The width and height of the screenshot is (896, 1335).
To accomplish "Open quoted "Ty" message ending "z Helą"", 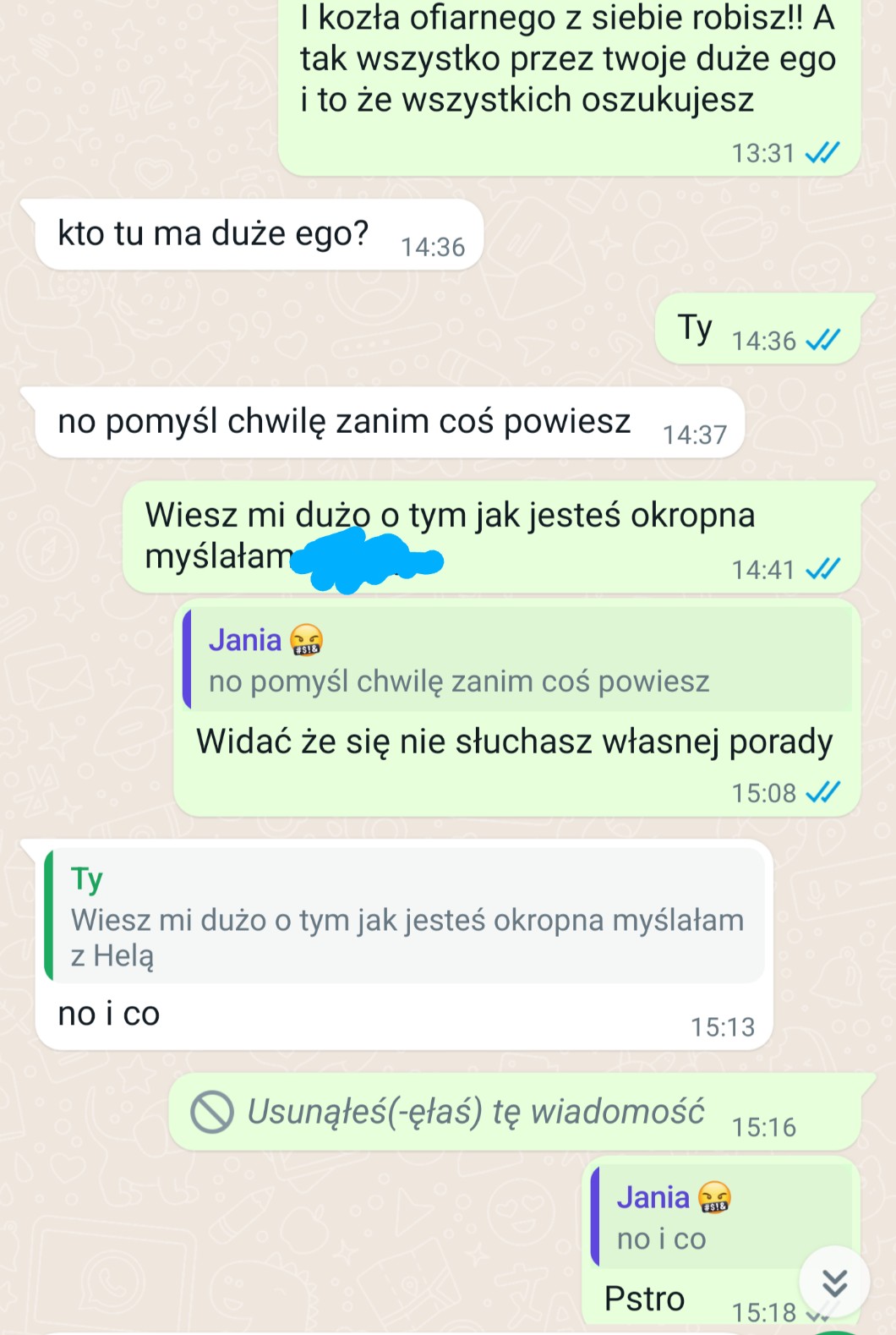I will point(406,916).
